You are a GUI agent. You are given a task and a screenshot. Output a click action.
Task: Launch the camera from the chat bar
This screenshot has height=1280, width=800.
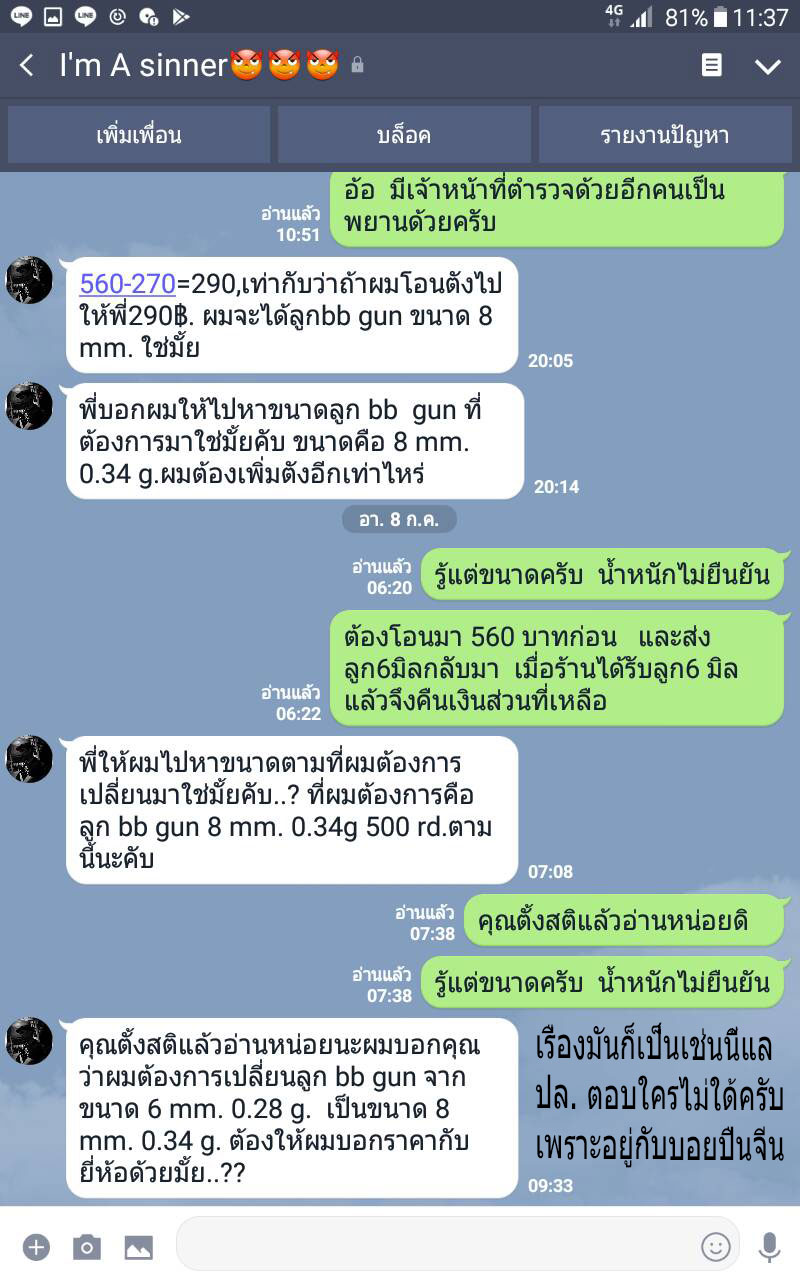point(87,1246)
